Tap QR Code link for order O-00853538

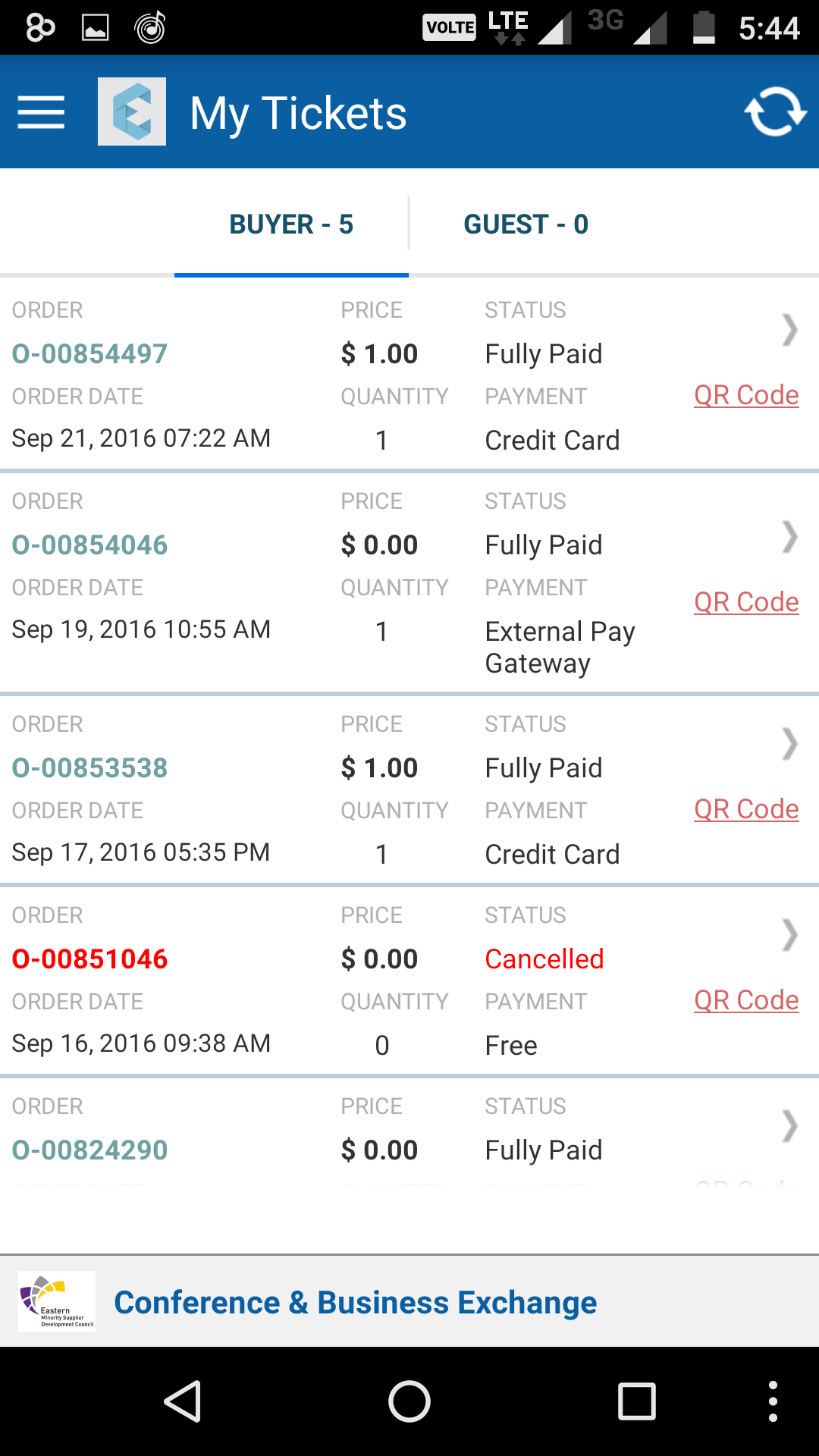tap(746, 809)
